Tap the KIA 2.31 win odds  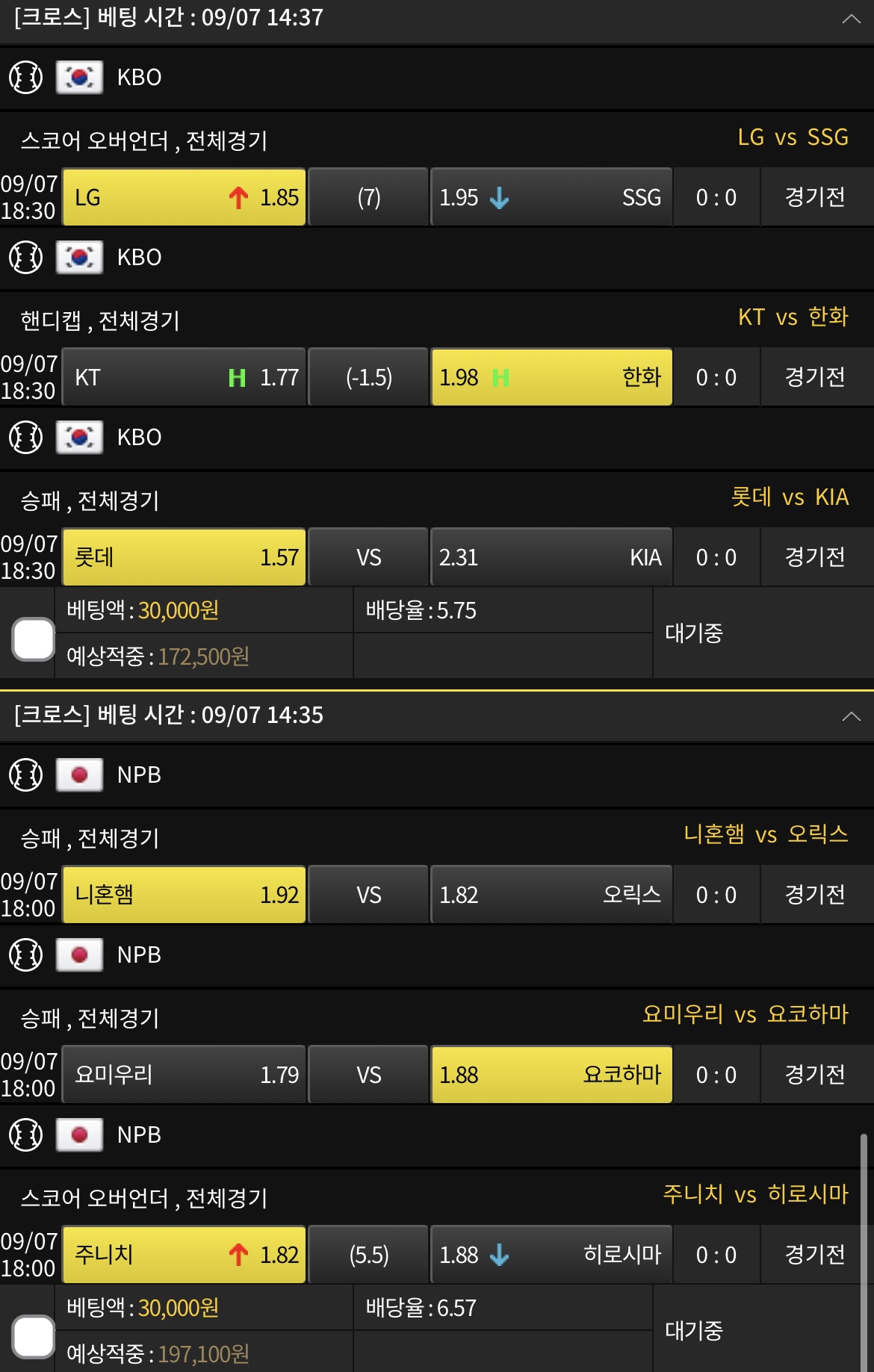pos(551,557)
